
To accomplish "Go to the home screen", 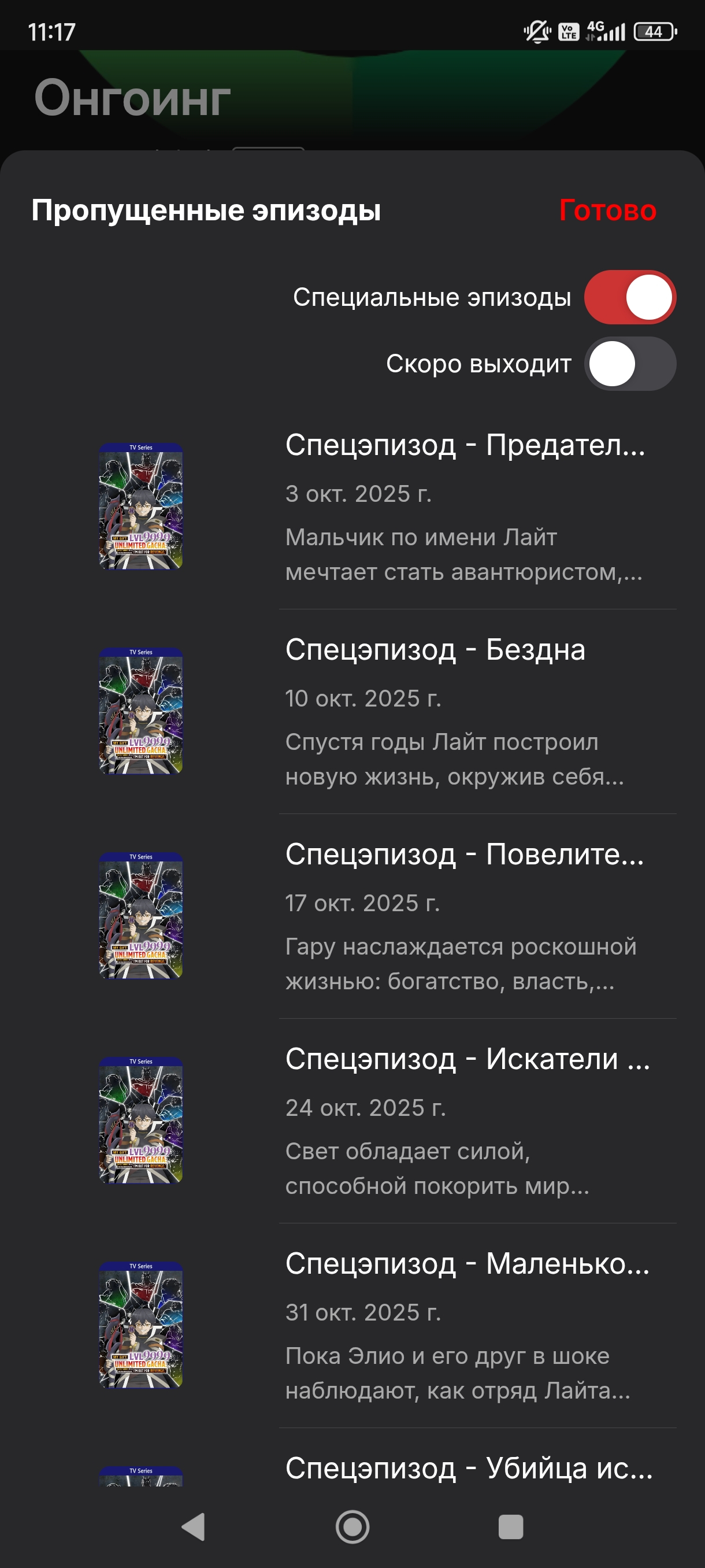I will [x=352, y=1526].
